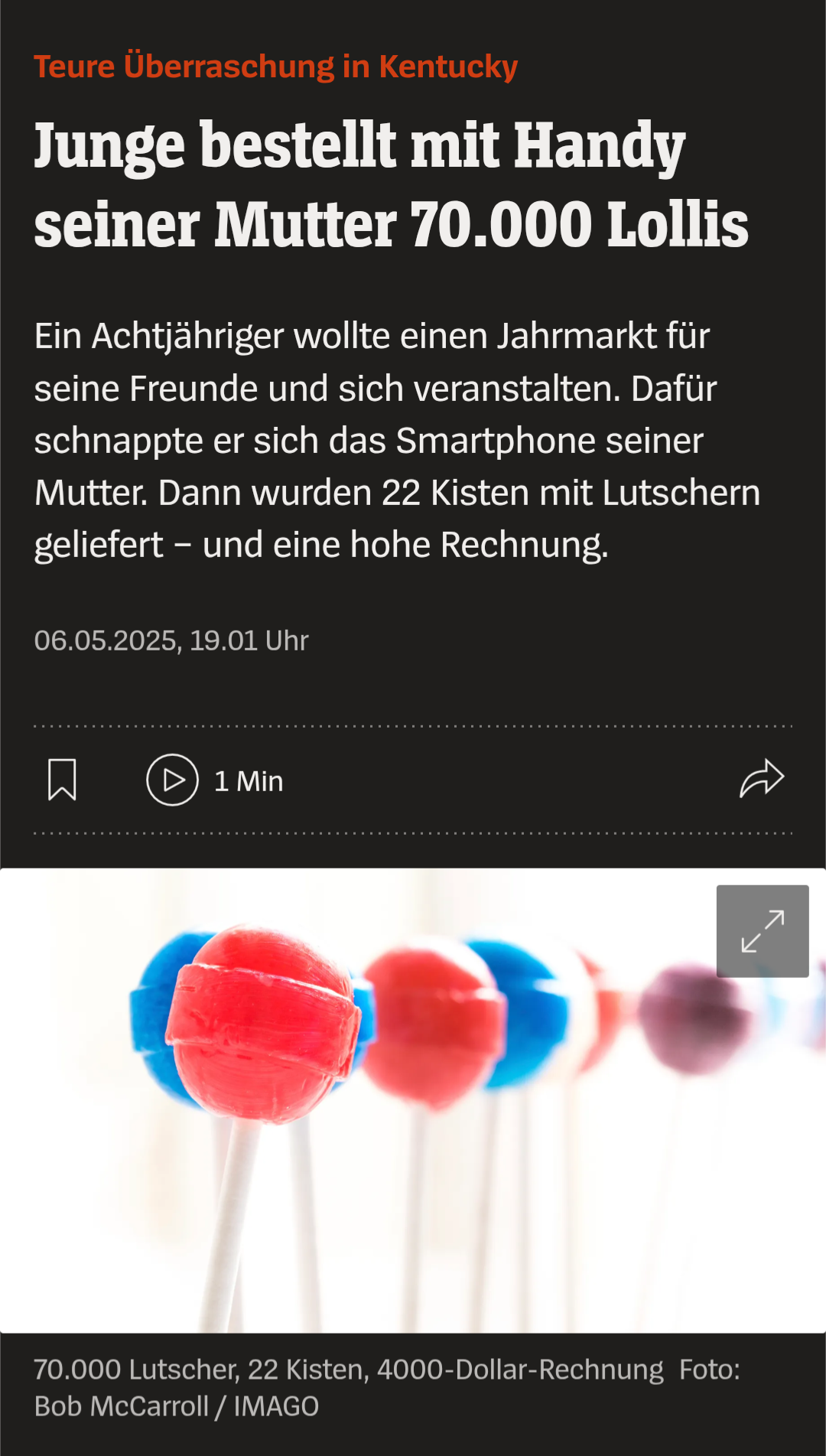Play the 1 Min audio version
Image resolution: width=826 pixels, height=1456 pixels.
173,780
